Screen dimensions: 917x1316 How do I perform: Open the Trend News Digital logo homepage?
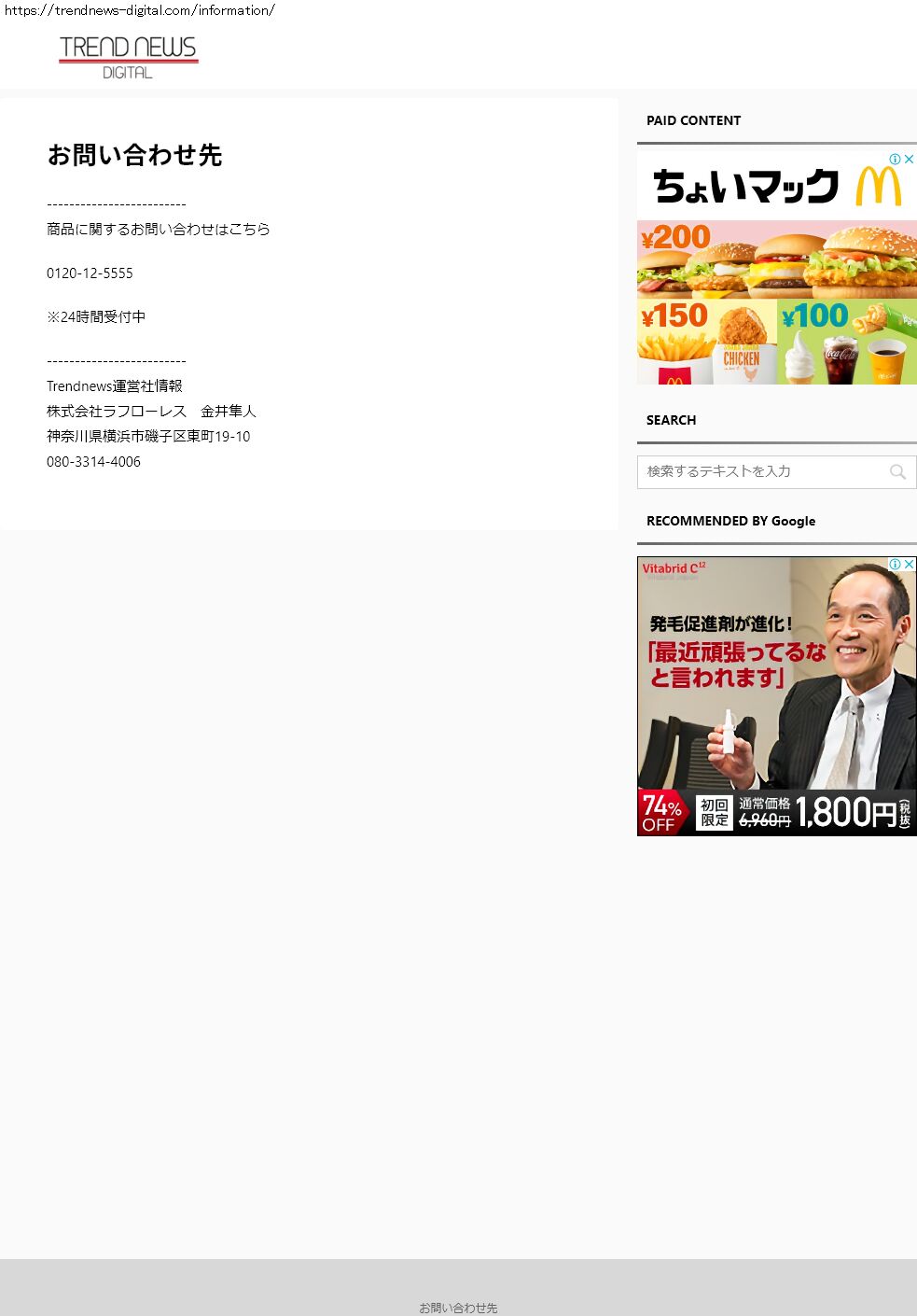pyautogui.click(x=128, y=57)
